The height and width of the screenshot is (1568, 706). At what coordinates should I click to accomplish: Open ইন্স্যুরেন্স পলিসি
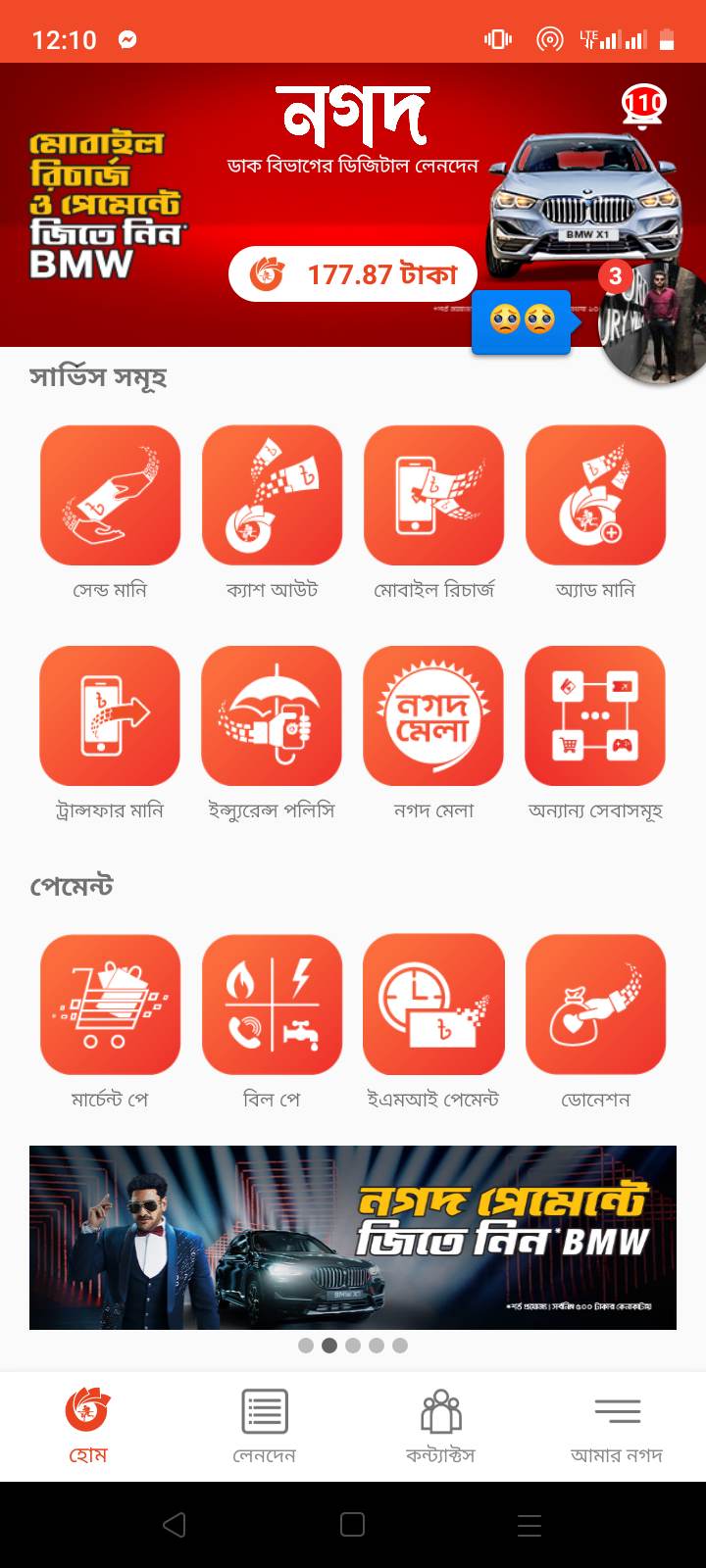point(272,734)
